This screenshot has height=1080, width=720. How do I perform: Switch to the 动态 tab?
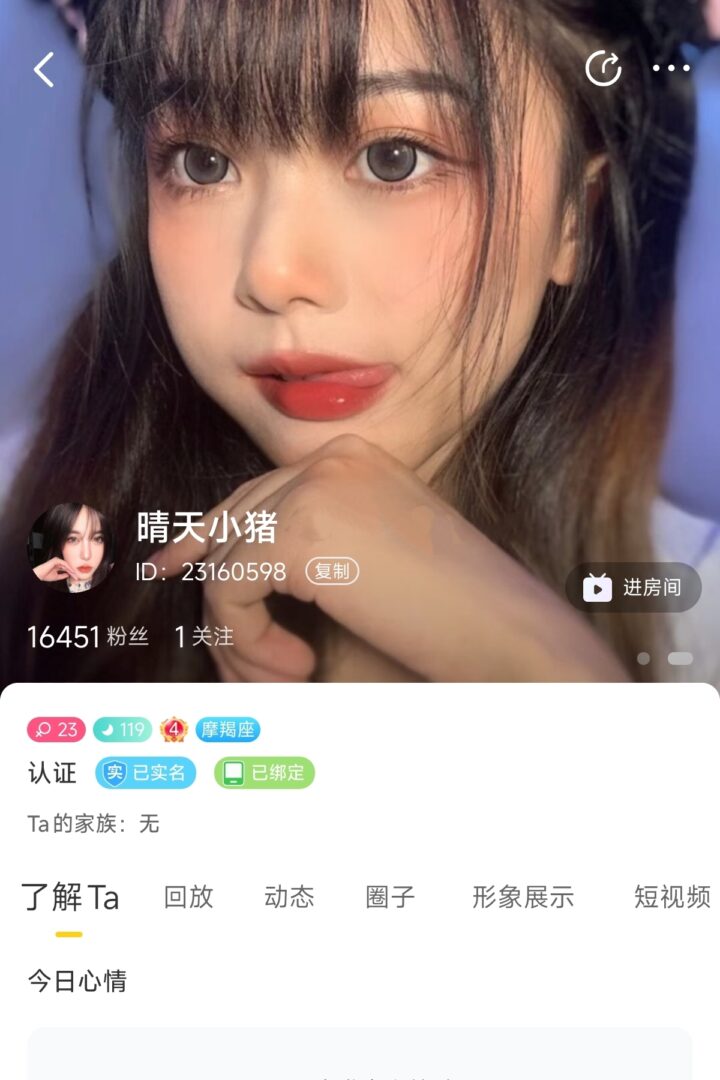click(x=289, y=897)
